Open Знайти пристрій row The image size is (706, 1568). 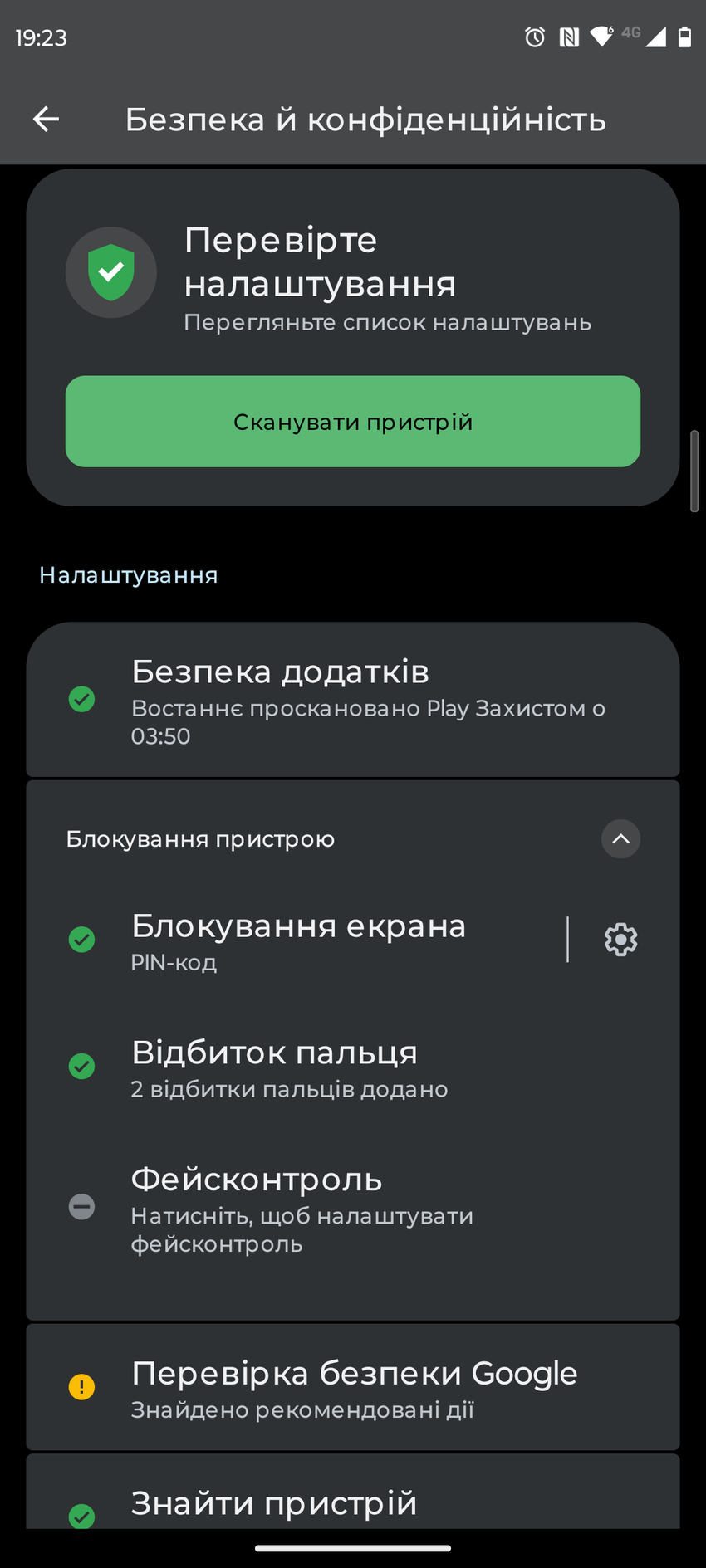[352, 1504]
